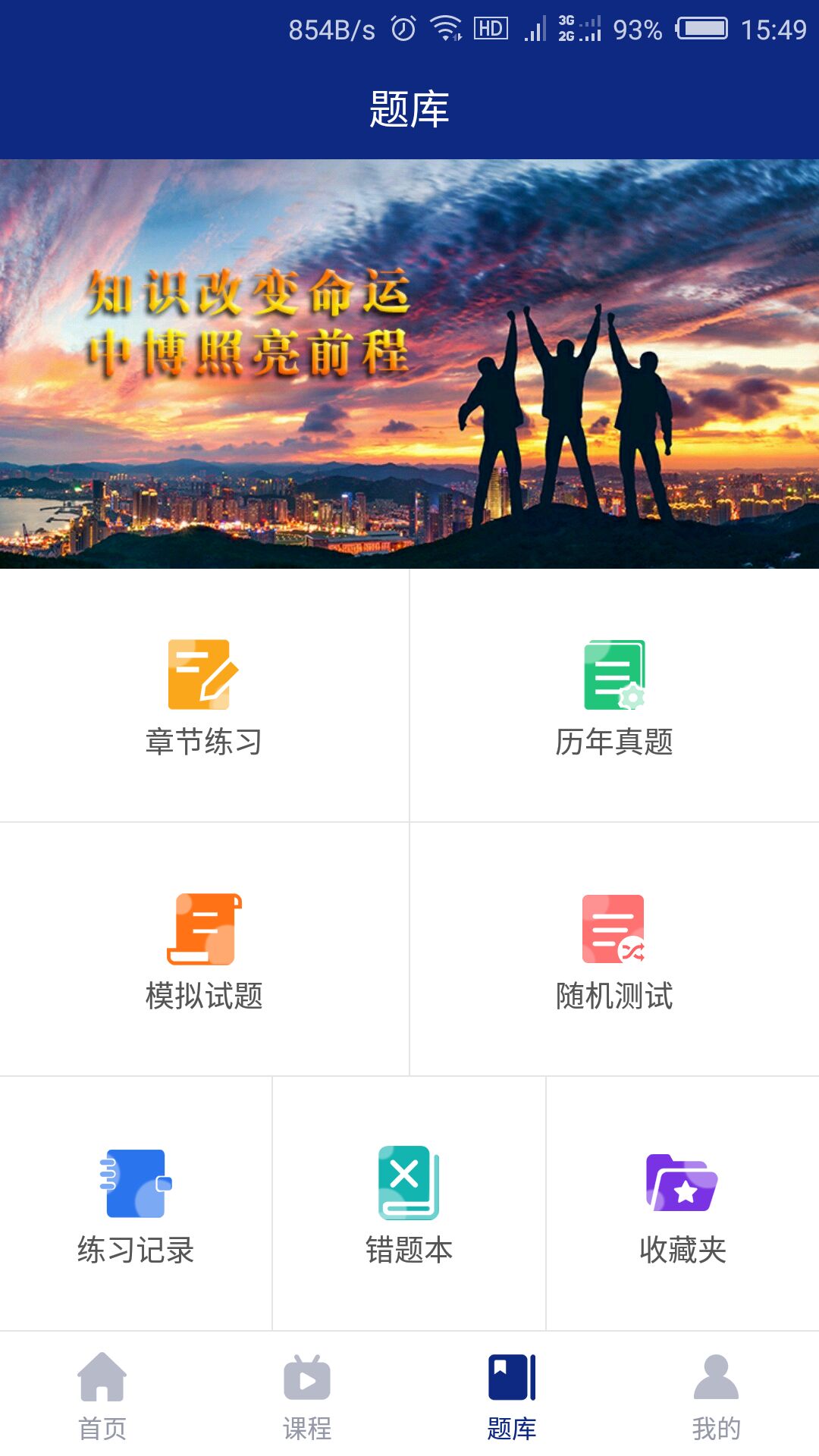Open the 我的 profile tab
Image resolution: width=819 pixels, height=1456 pixels.
tap(717, 1395)
